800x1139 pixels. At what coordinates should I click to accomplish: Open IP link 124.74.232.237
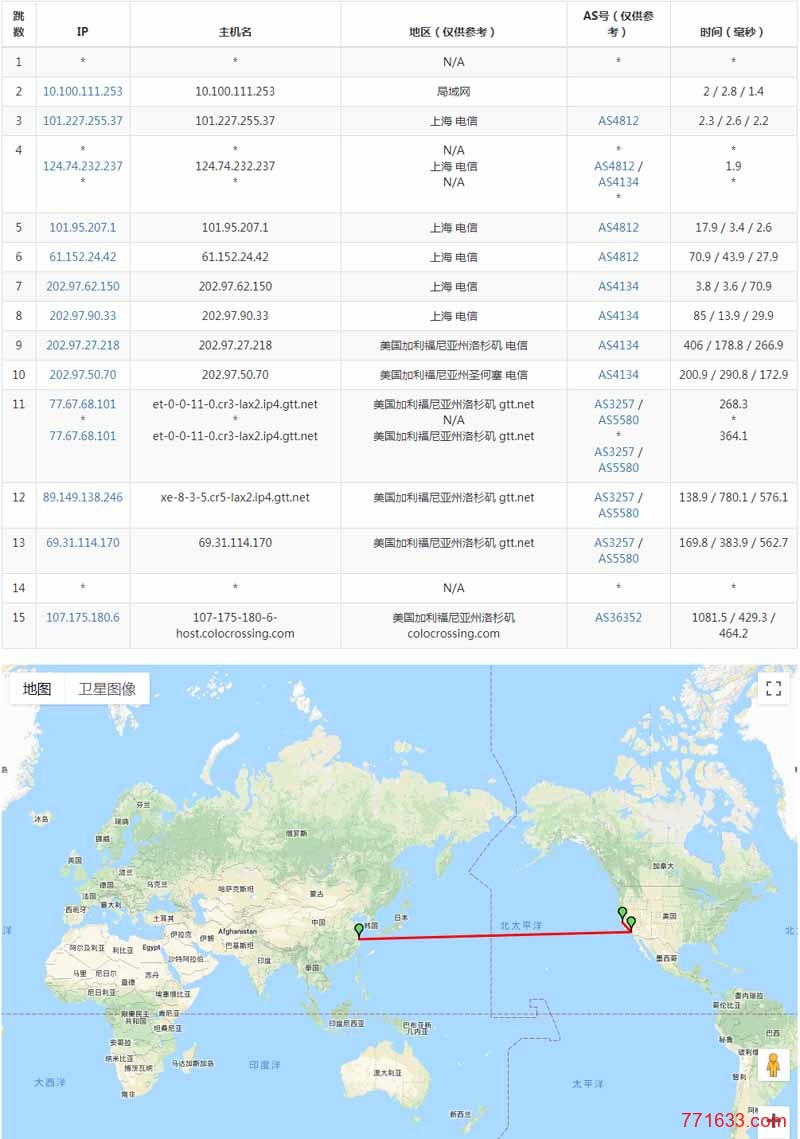[83, 166]
